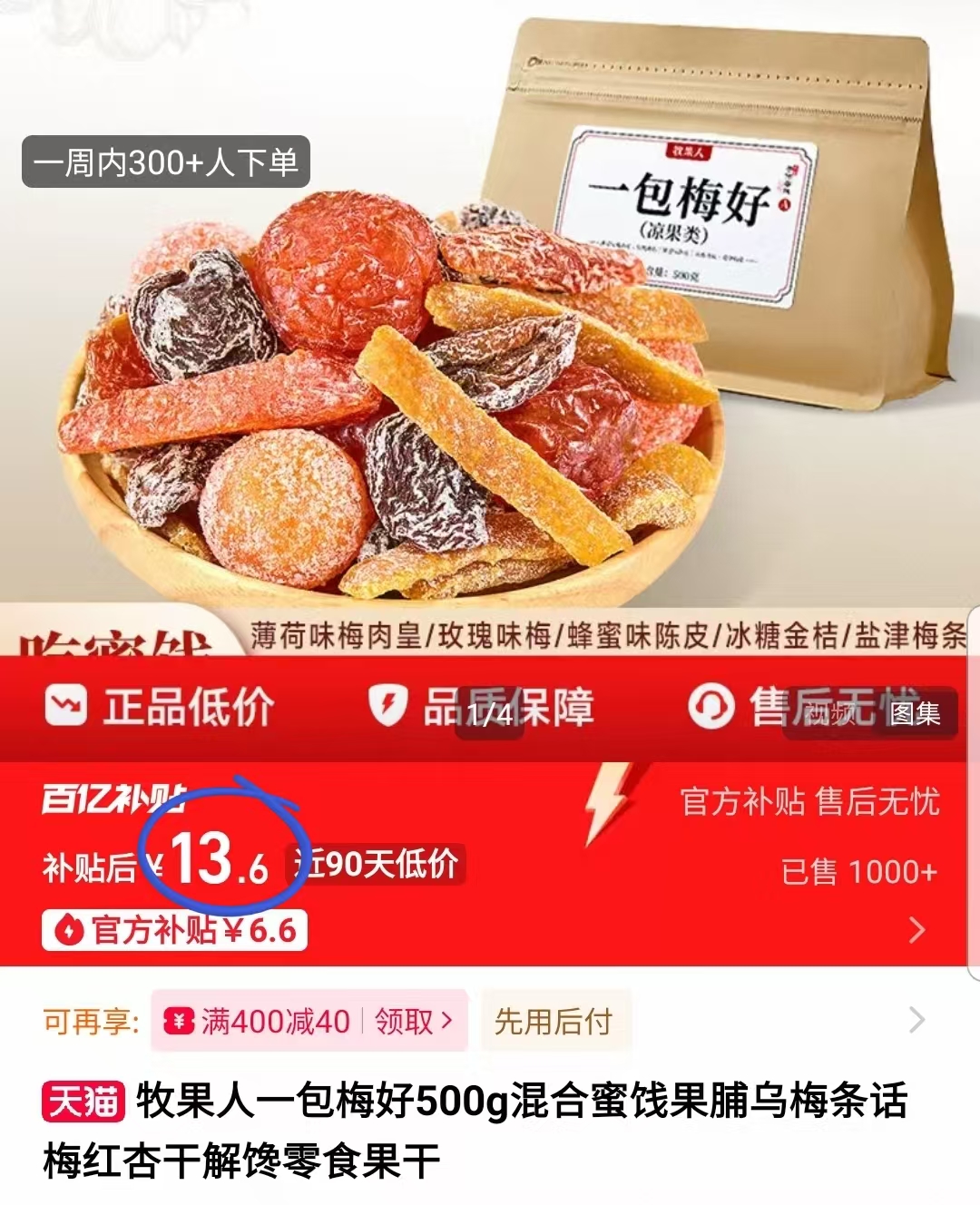The width and height of the screenshot is (980, 1205).
Task: Click the coupon ¥ icon beside 满400减40
Action: tap(178, 1020)
